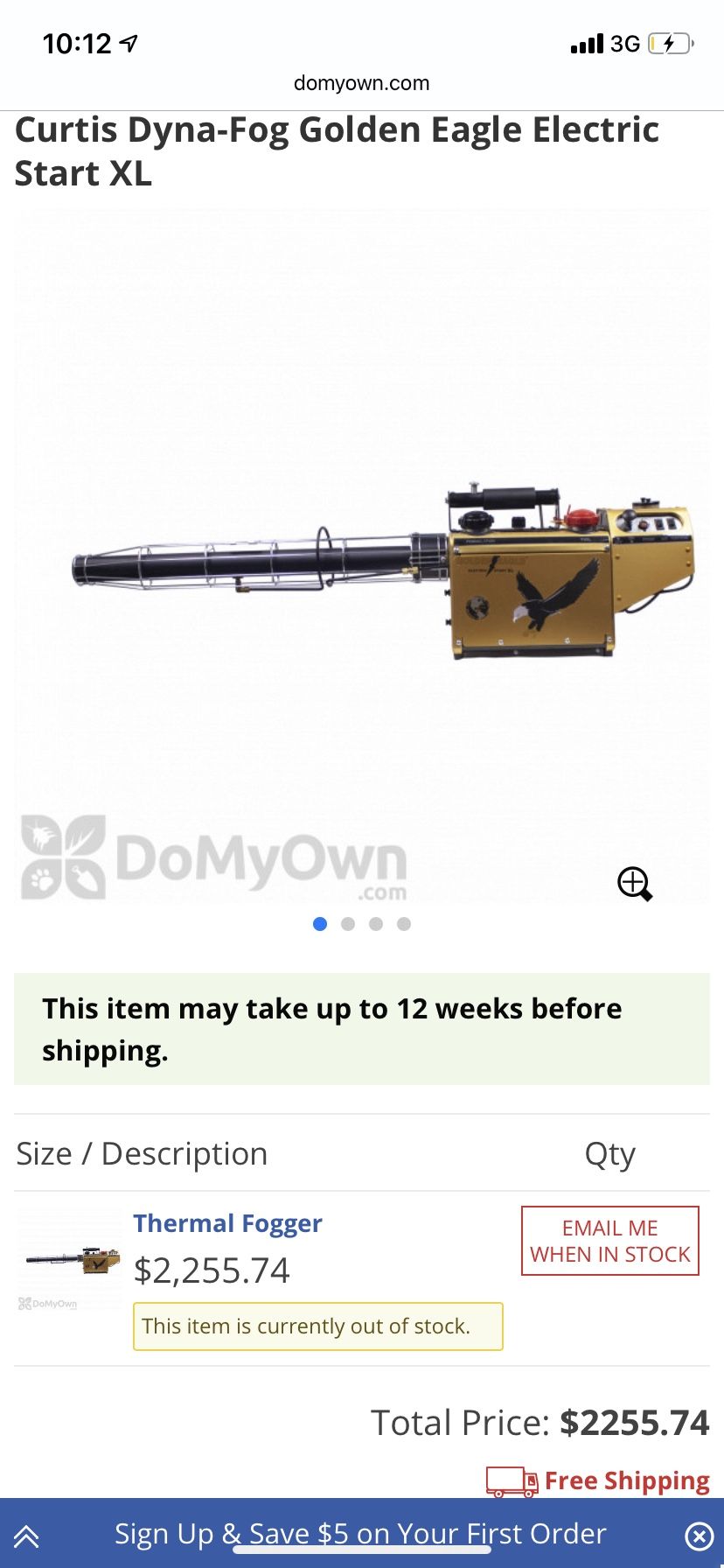Open the Thermal Fogger product link
724x1568 pixels.
coord(227,1223)
